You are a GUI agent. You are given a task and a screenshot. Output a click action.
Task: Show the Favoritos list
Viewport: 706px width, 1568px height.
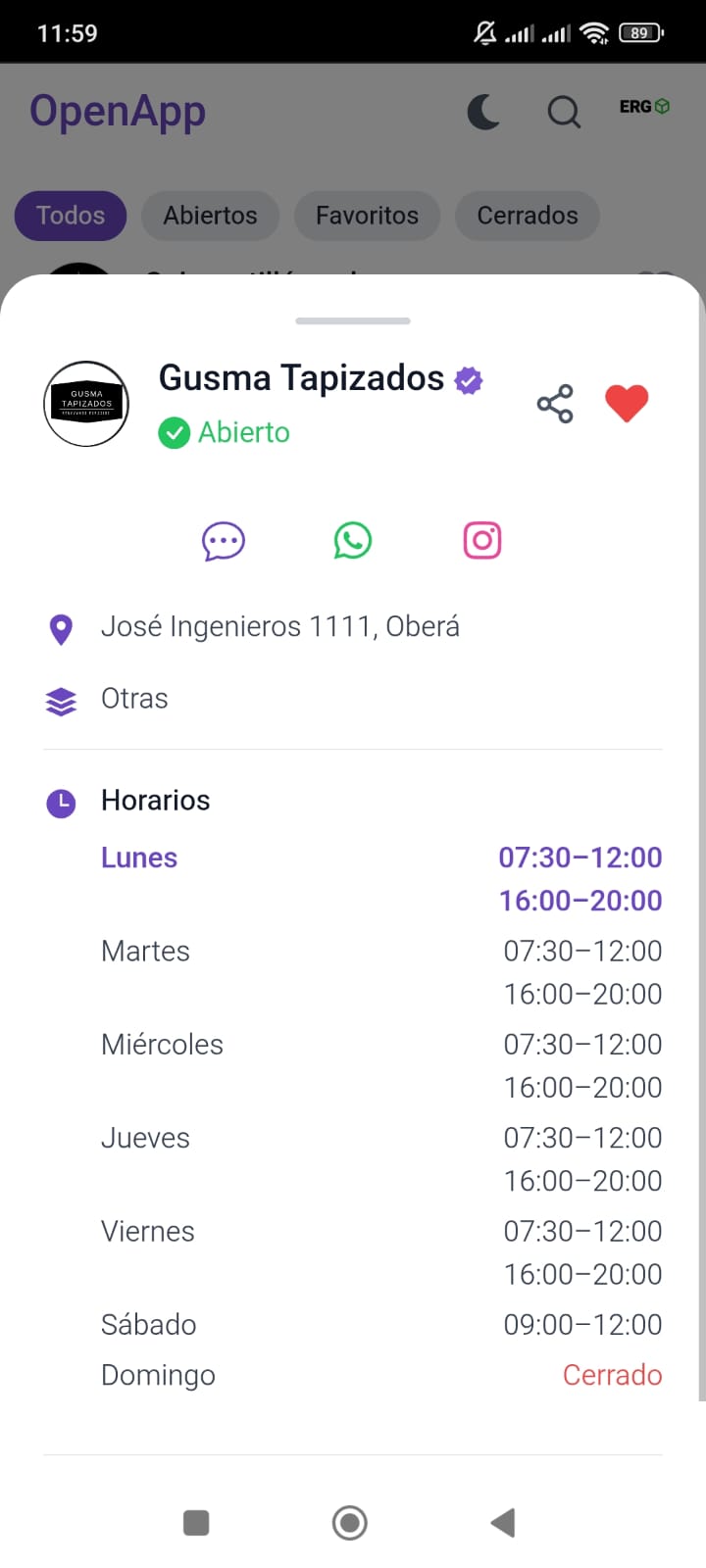[x=367, y=216]
